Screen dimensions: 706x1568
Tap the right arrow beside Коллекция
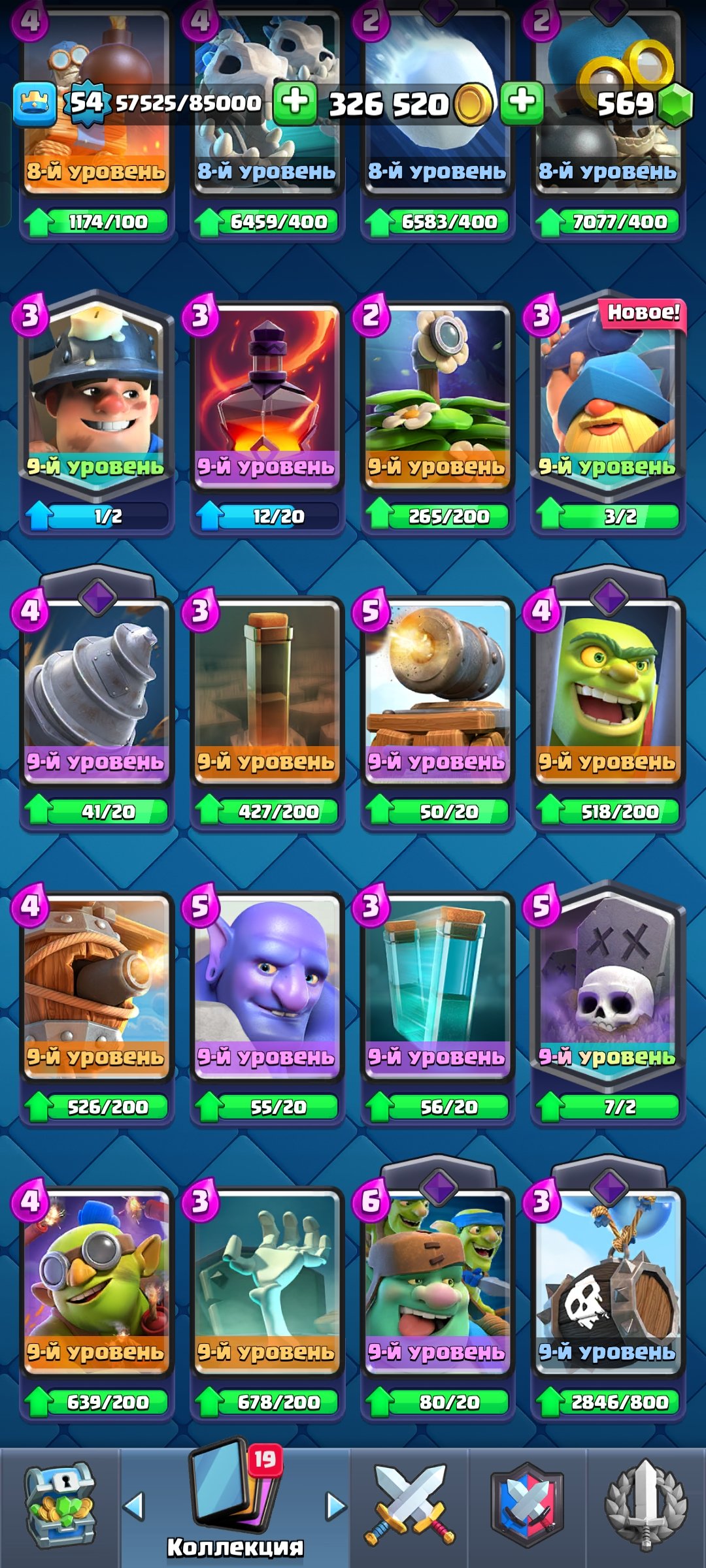tap(337, 1507)
